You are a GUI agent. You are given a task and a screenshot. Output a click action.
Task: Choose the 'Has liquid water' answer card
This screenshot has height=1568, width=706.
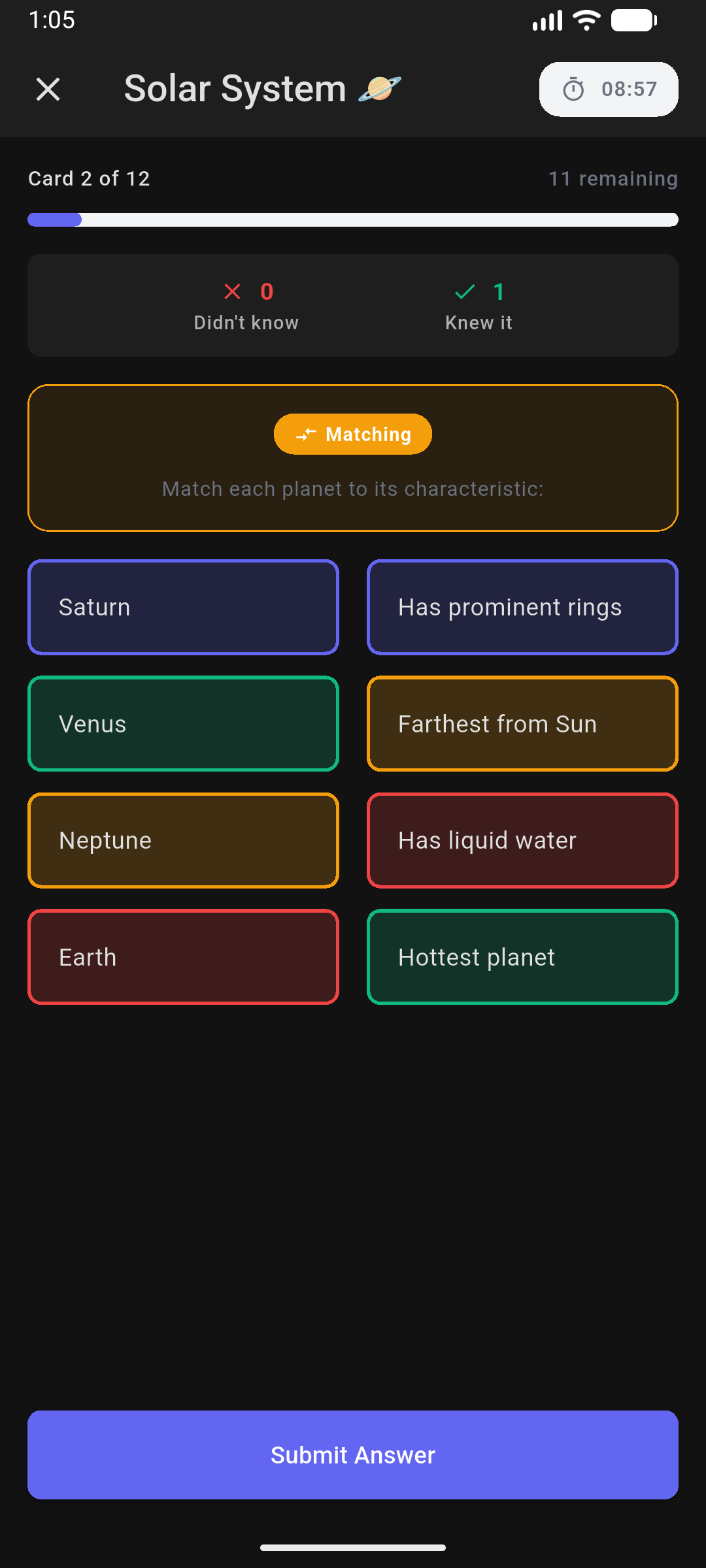522,840
